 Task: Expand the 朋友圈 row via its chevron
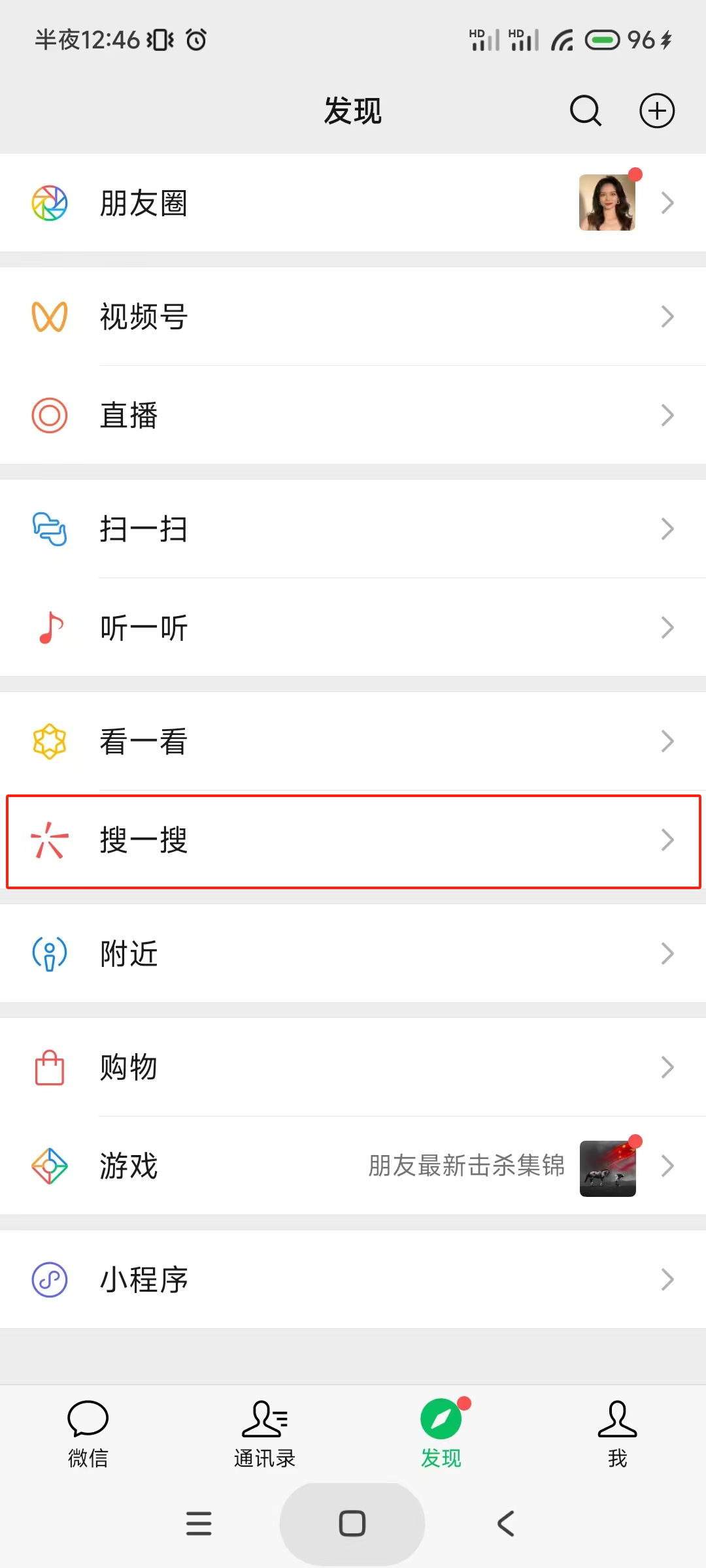pos(667,203)
